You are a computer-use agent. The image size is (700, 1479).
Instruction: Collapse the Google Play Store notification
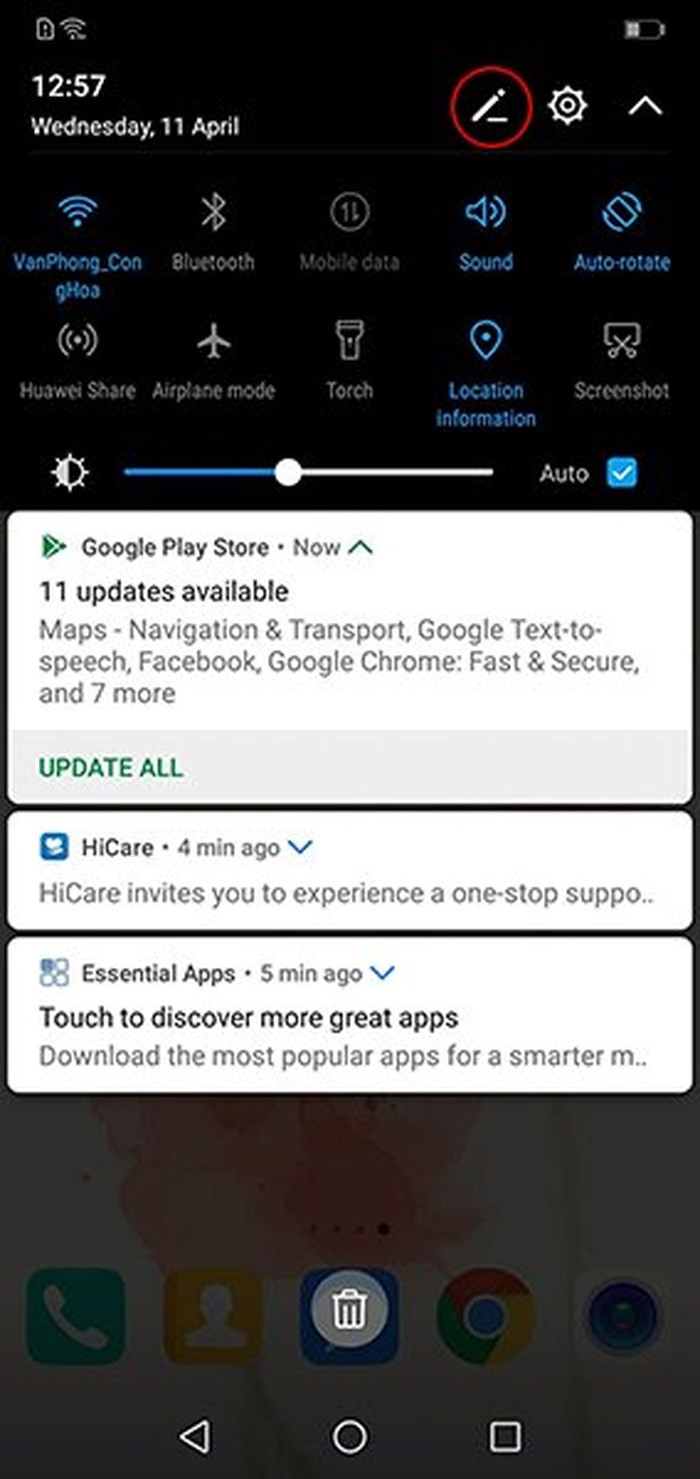361,547
